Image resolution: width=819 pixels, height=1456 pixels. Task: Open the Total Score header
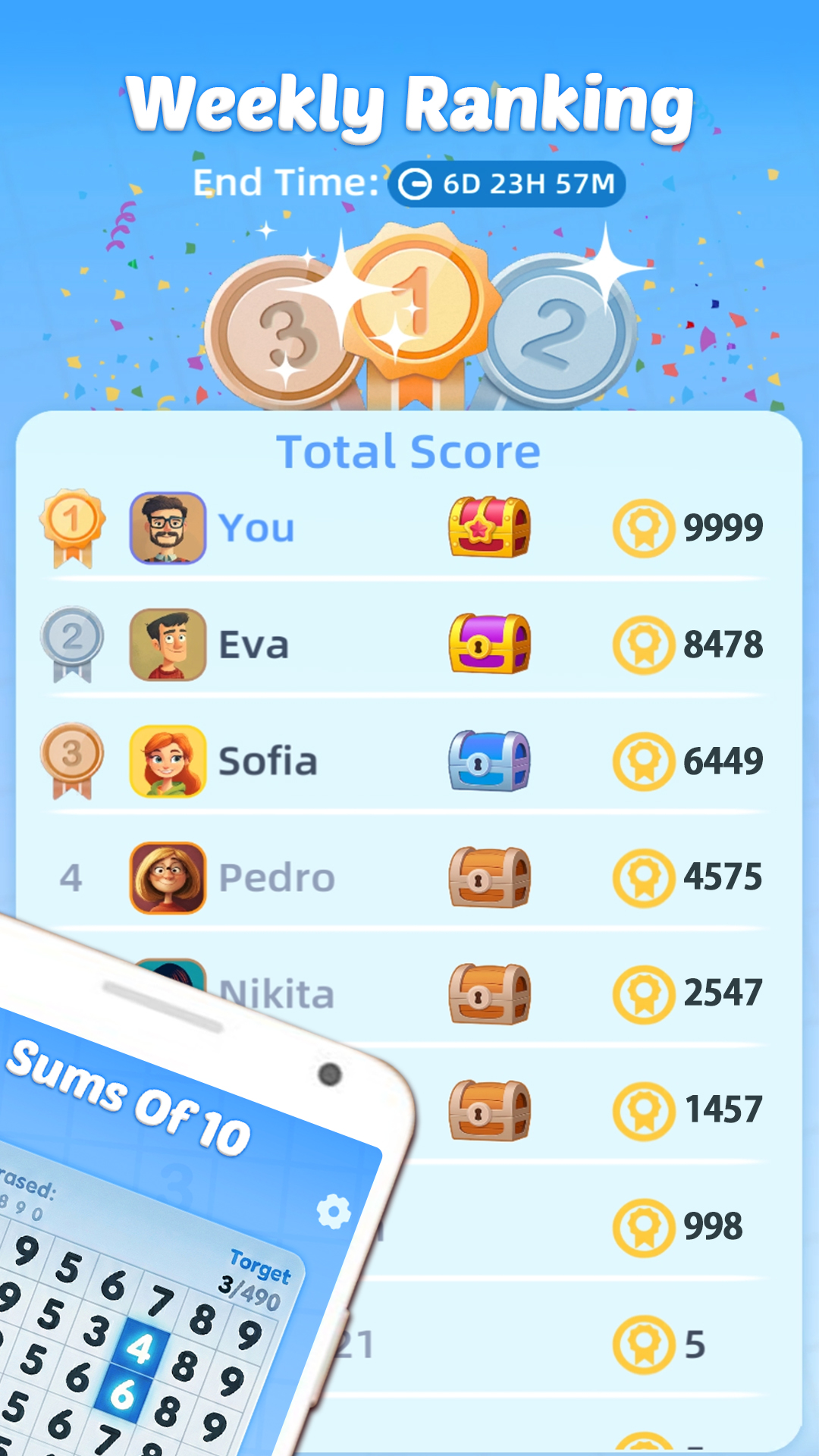point(409,450)
